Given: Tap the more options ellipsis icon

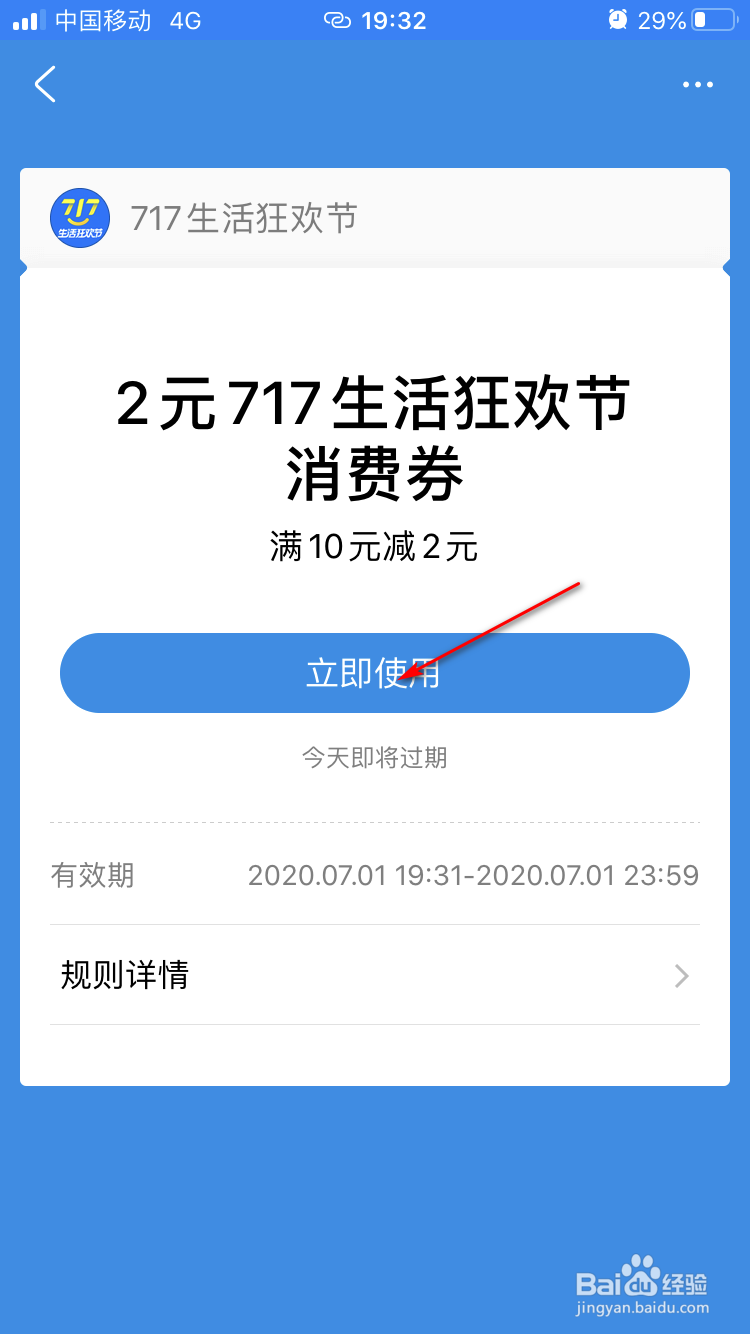Looking at the screenshot, I should click(x=699, y=84).
